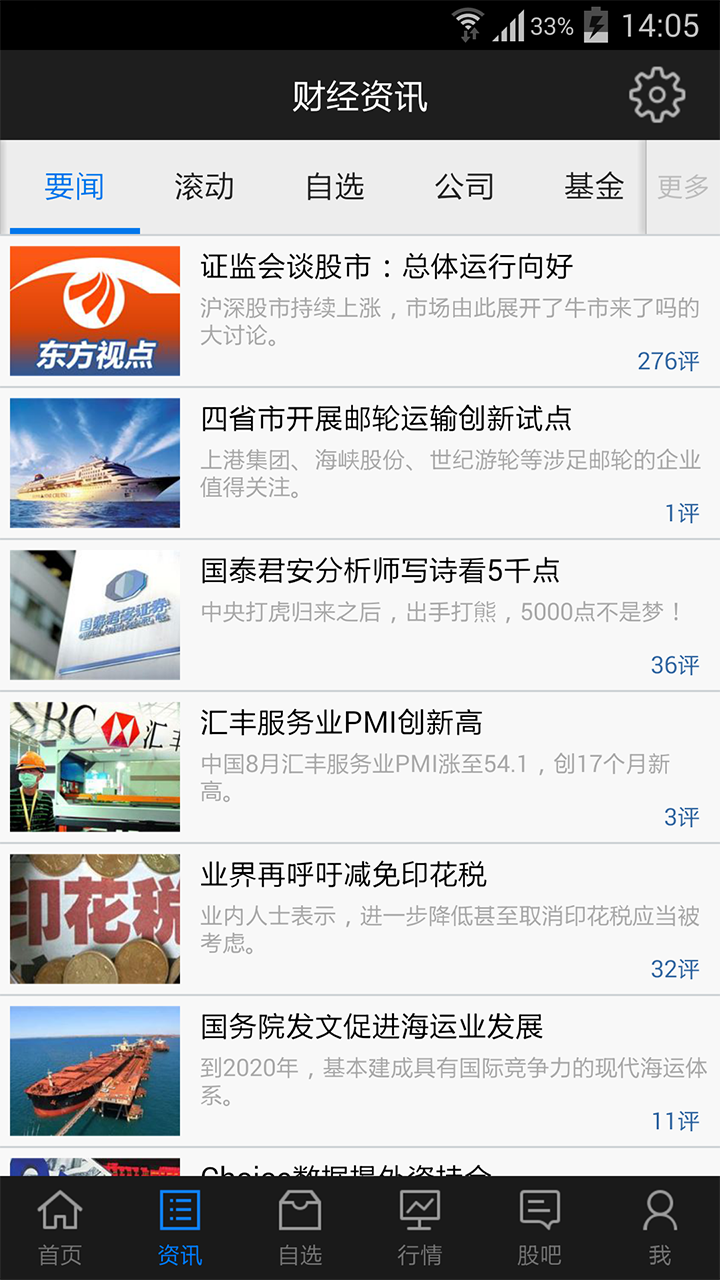Select the 自选 top tab
The height and width of the screenshot is (1280, 720).
(x=334, y=187)
